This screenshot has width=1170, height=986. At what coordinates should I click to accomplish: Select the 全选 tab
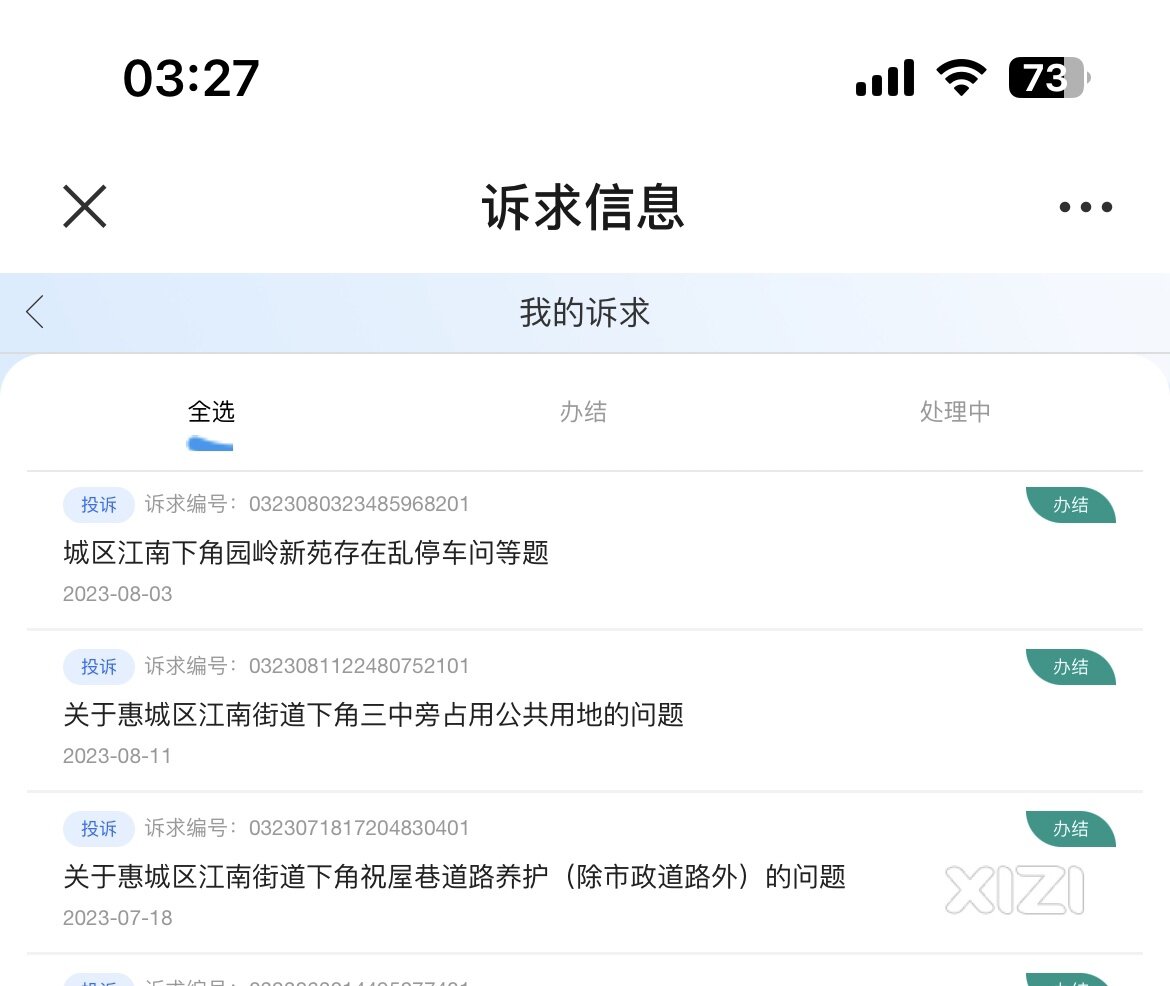211,412
